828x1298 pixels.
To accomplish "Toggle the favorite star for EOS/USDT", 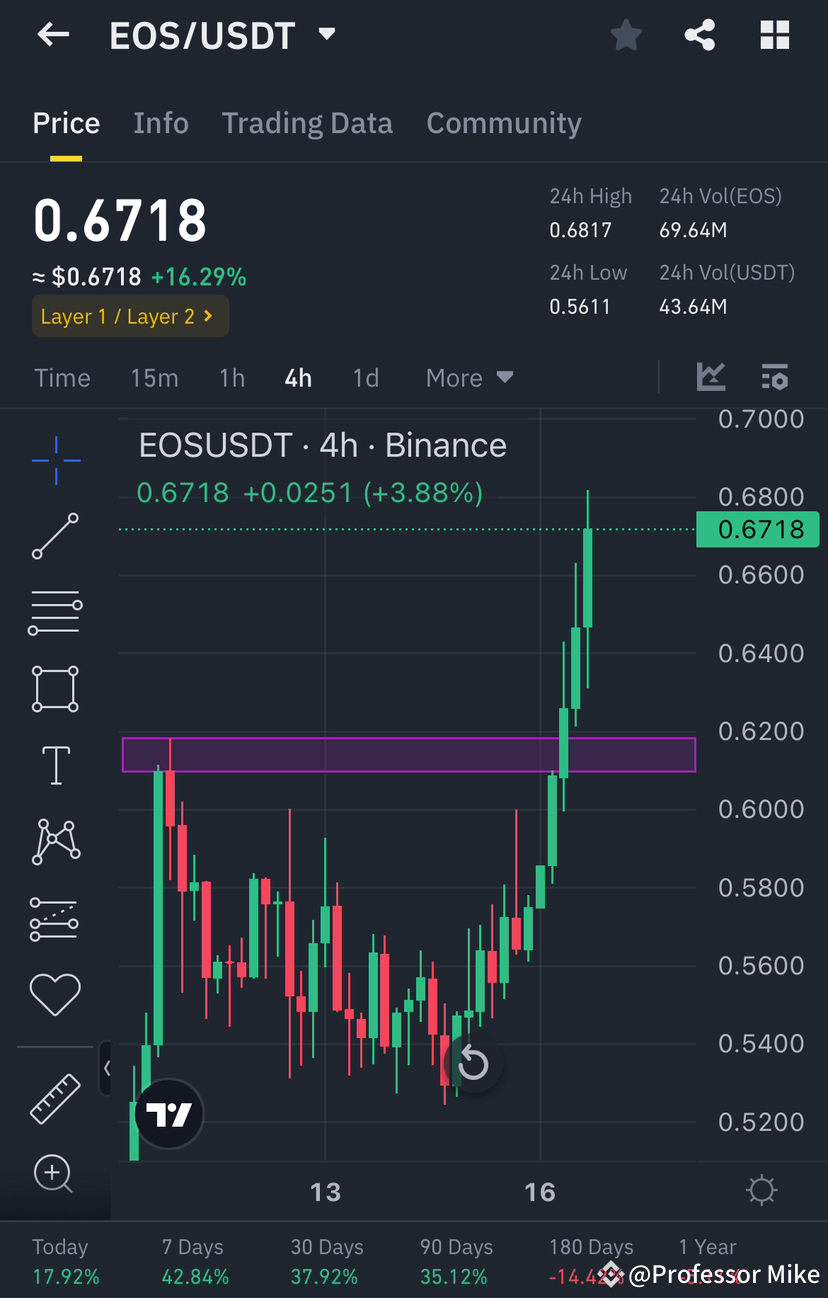I will click(626, 35).
